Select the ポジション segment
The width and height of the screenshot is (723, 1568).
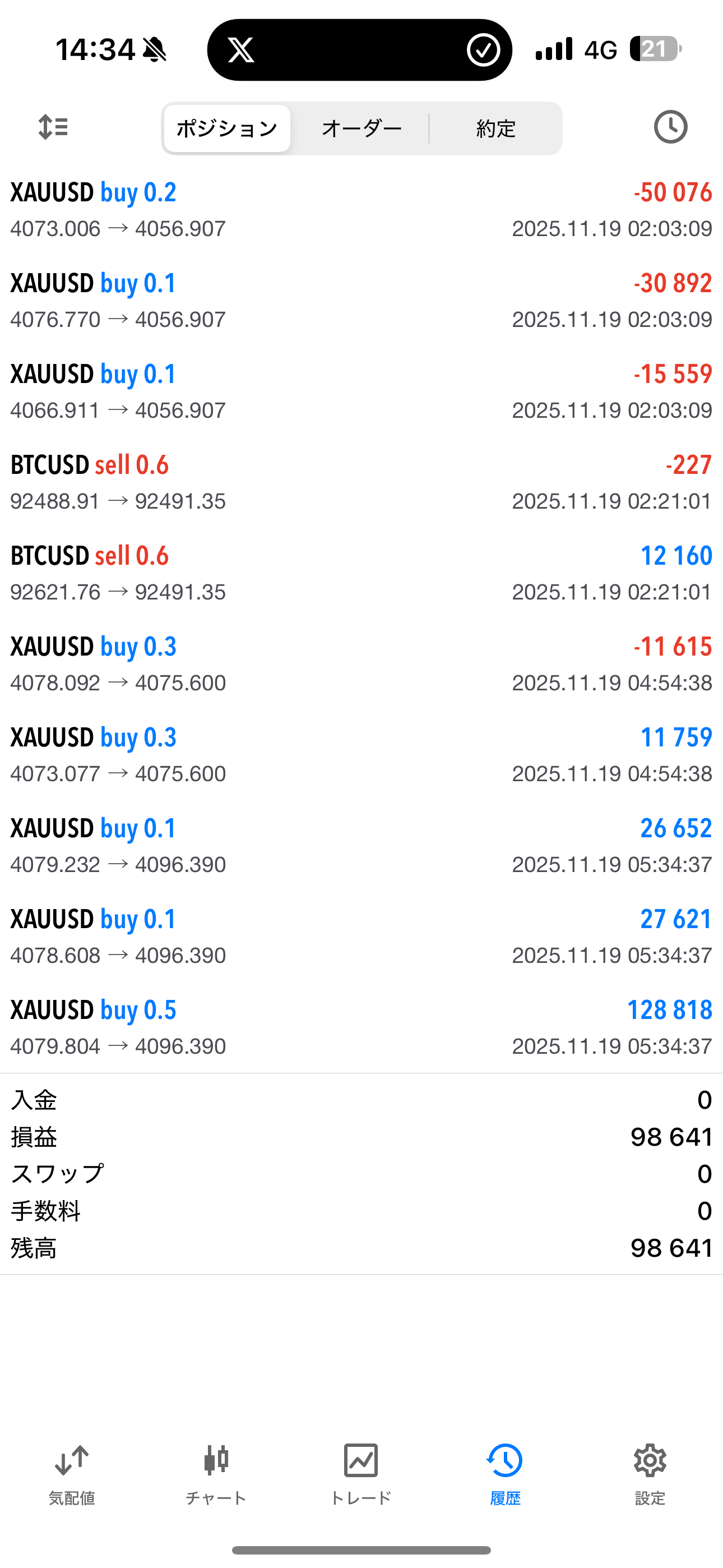[x=227, y=128]
